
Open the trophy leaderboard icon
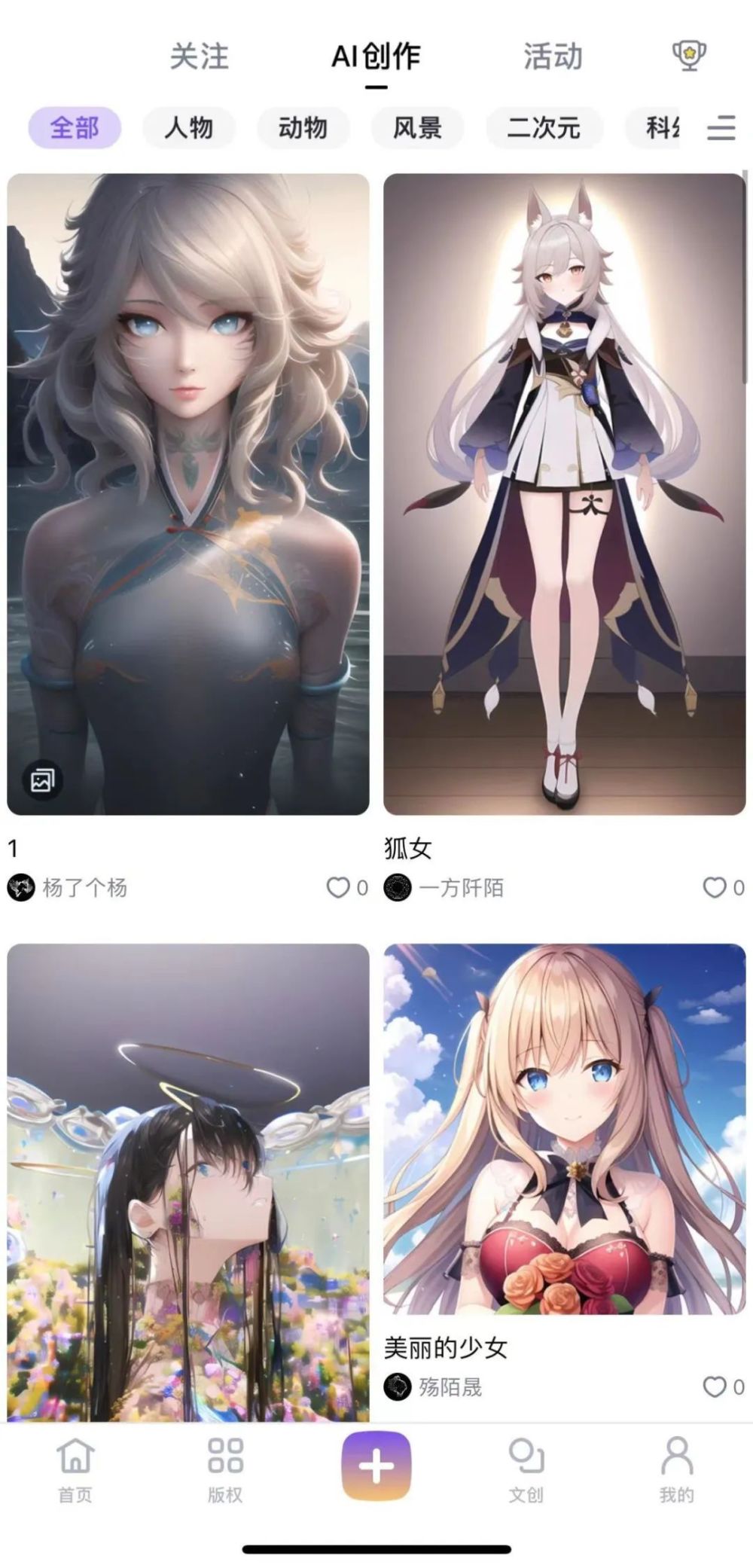[x=688, y=56]
